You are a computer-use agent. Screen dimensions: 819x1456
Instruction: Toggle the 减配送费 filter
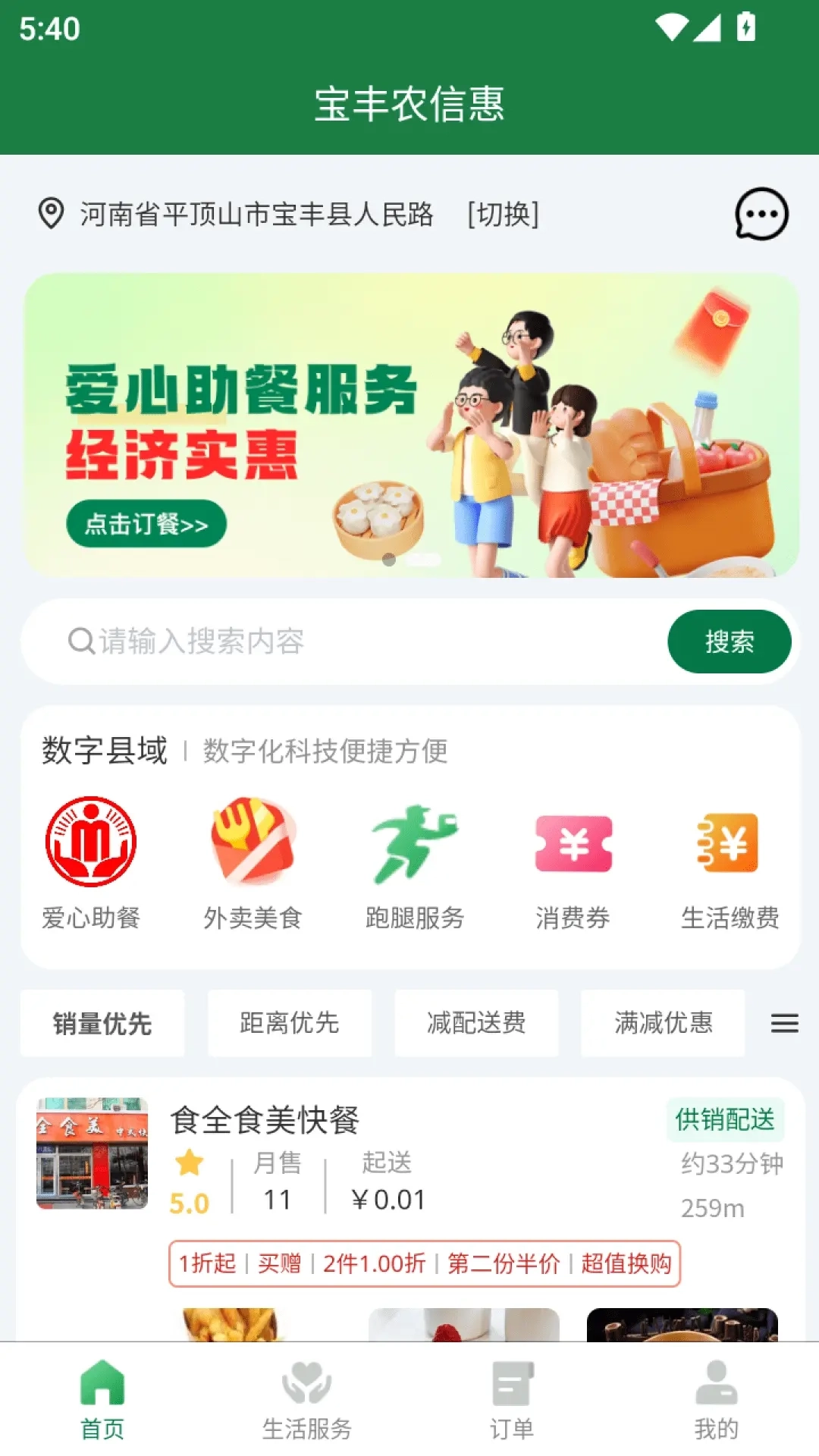tap(476, 1023)
